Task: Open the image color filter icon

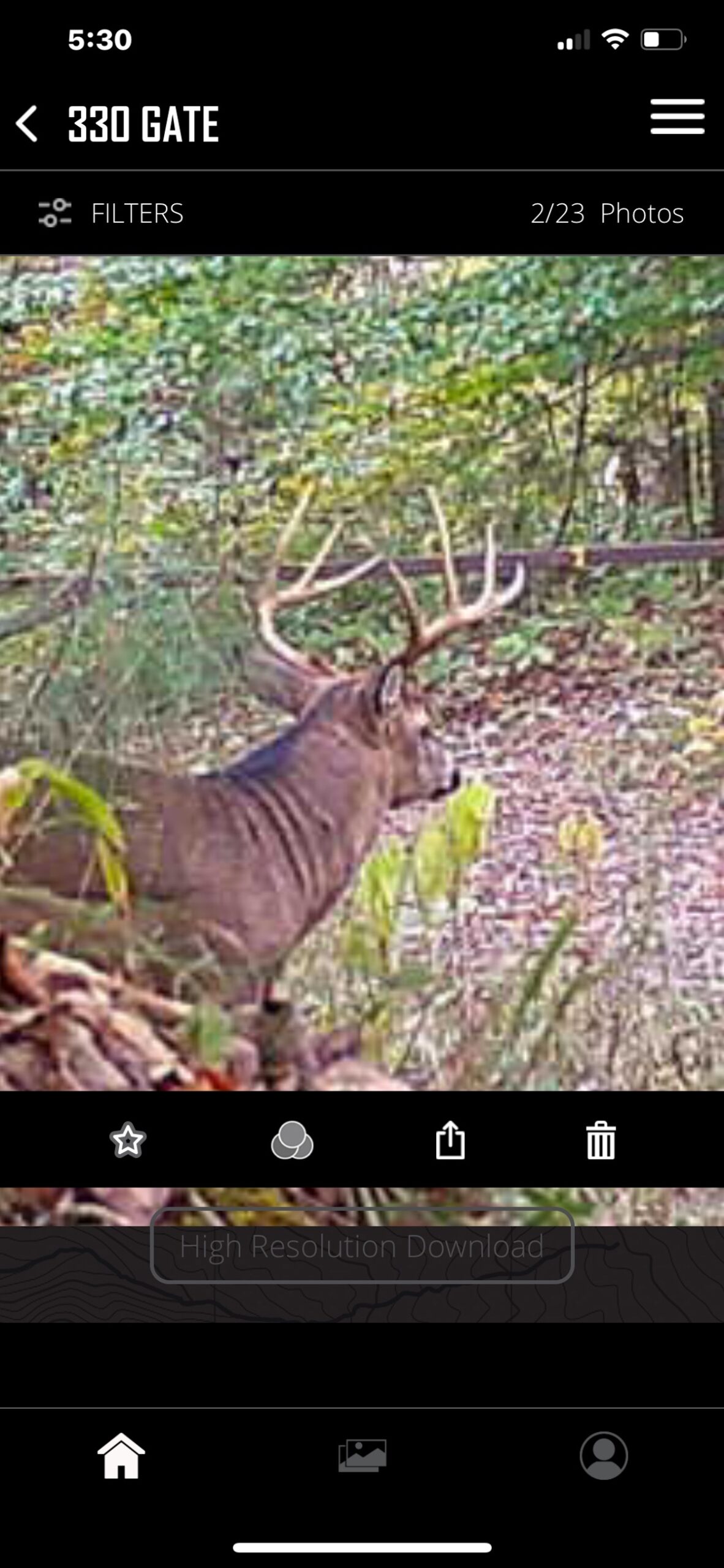Action: tap(292, 1140)
